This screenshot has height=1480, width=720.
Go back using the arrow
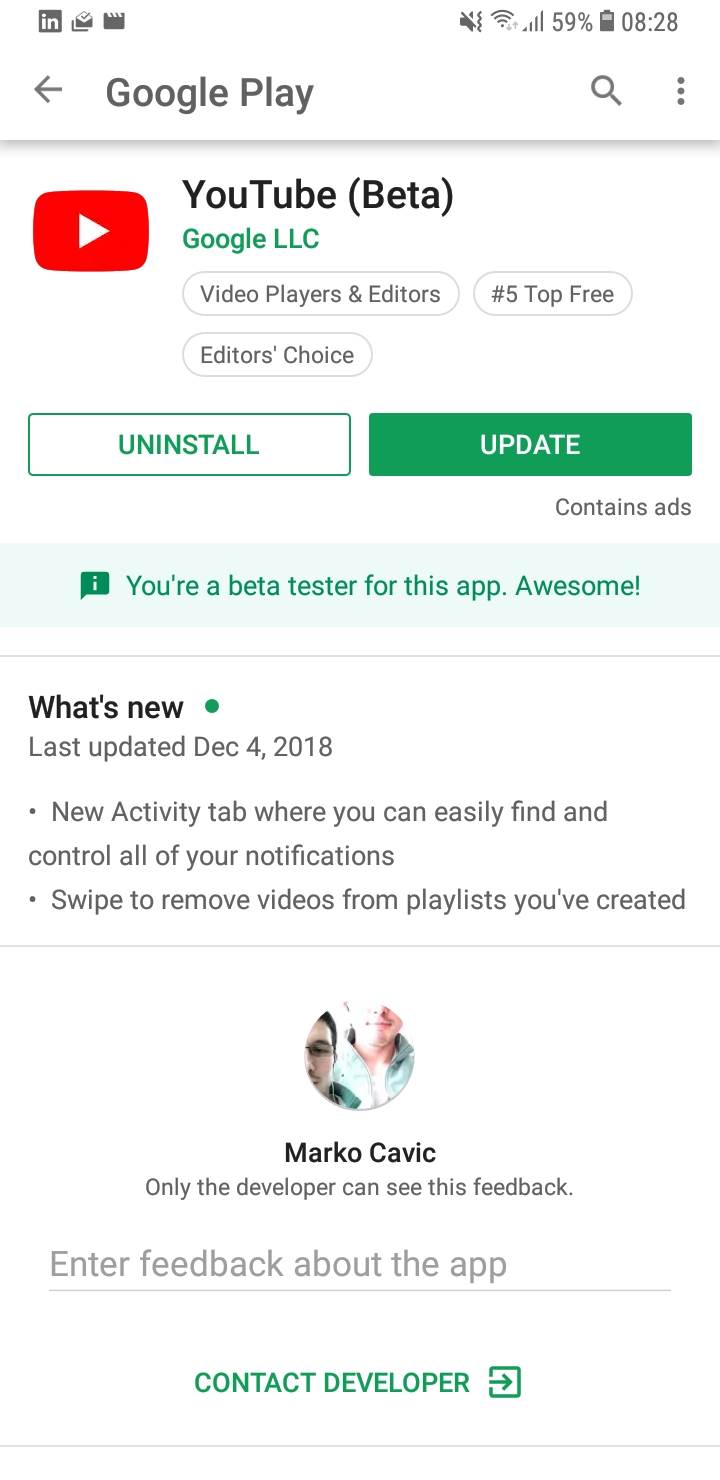[x=48, y=91]
